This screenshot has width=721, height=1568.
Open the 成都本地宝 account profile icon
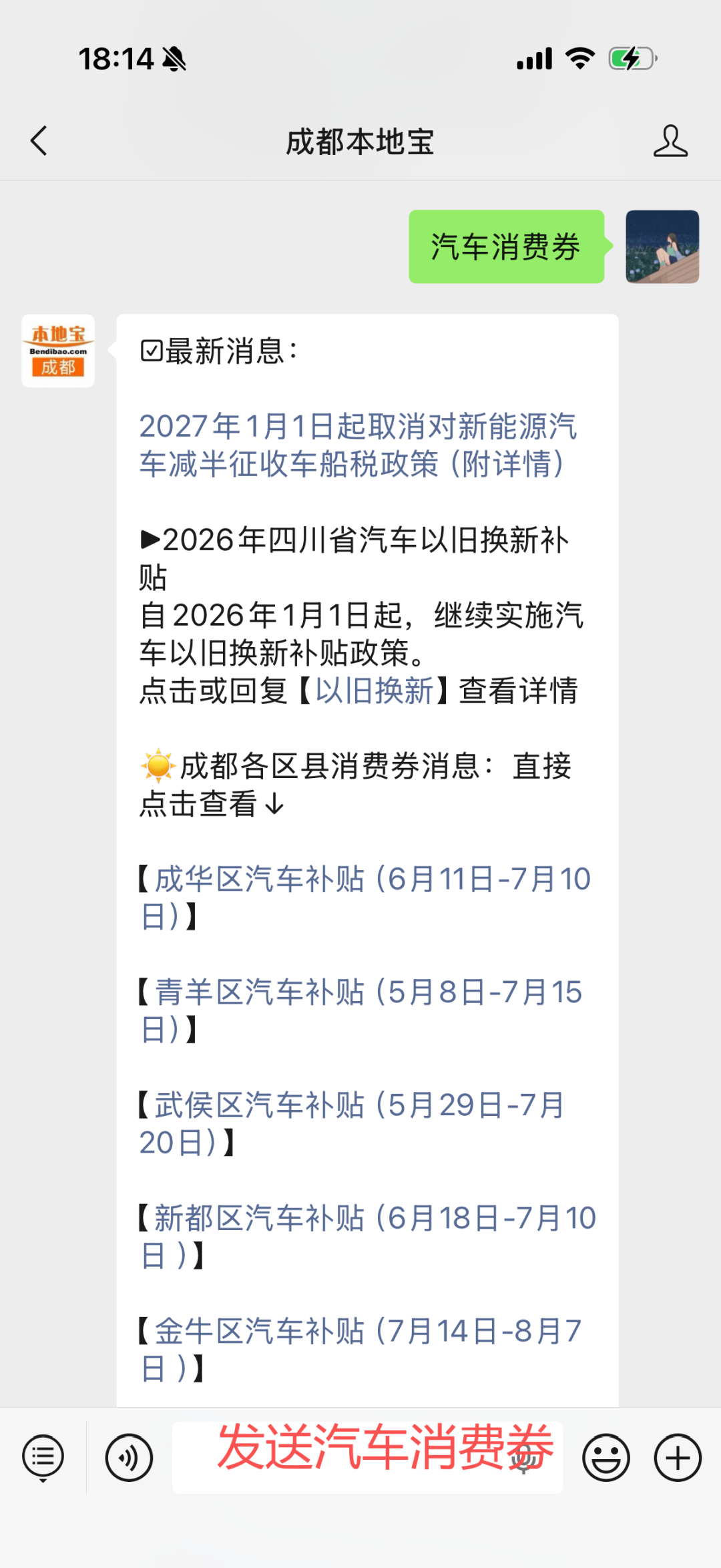(670, 141)
